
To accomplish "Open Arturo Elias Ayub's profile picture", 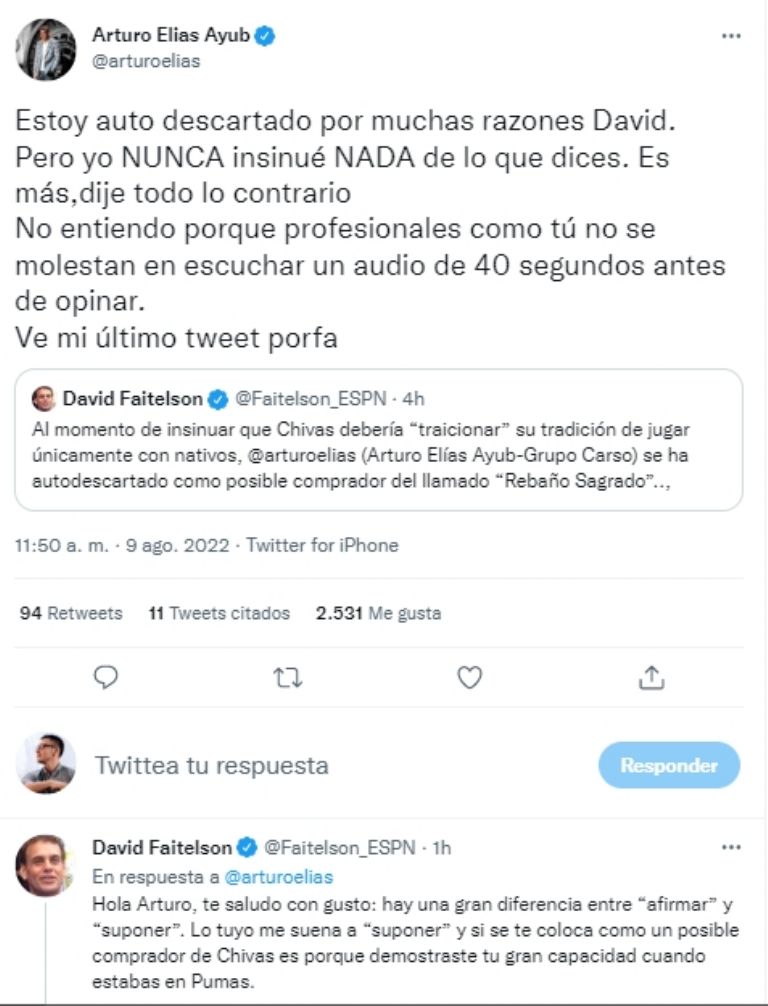I will point(46,48).
